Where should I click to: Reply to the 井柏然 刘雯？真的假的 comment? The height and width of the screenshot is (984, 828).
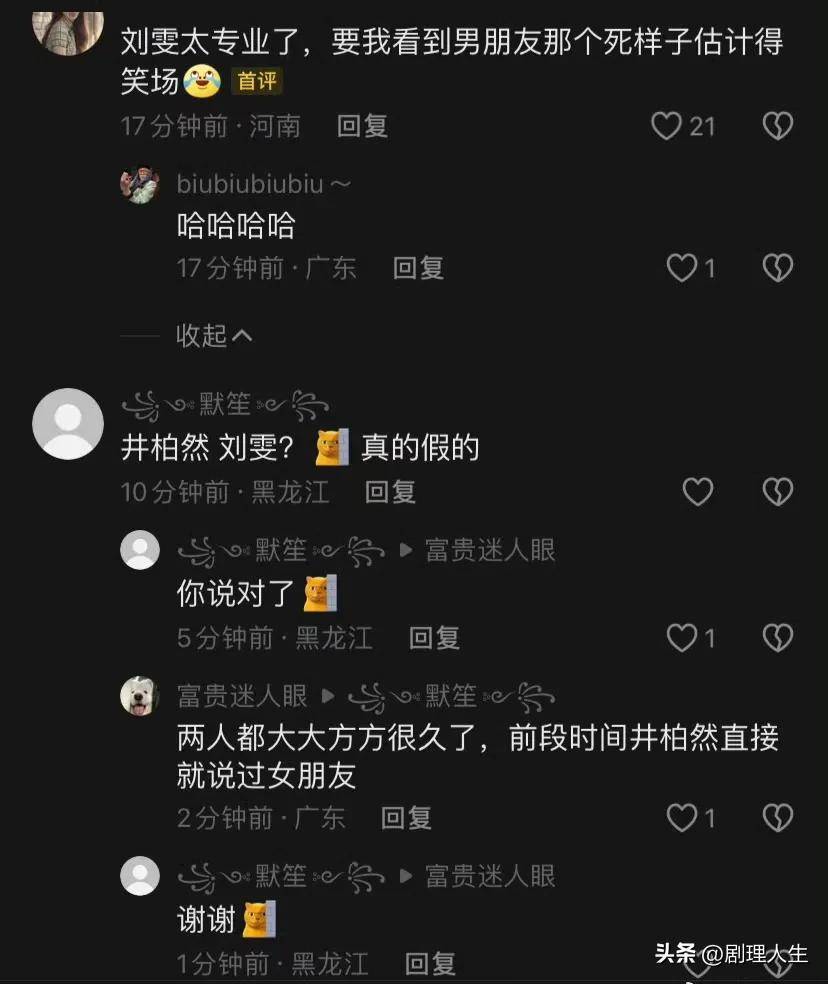click(390, 492)
